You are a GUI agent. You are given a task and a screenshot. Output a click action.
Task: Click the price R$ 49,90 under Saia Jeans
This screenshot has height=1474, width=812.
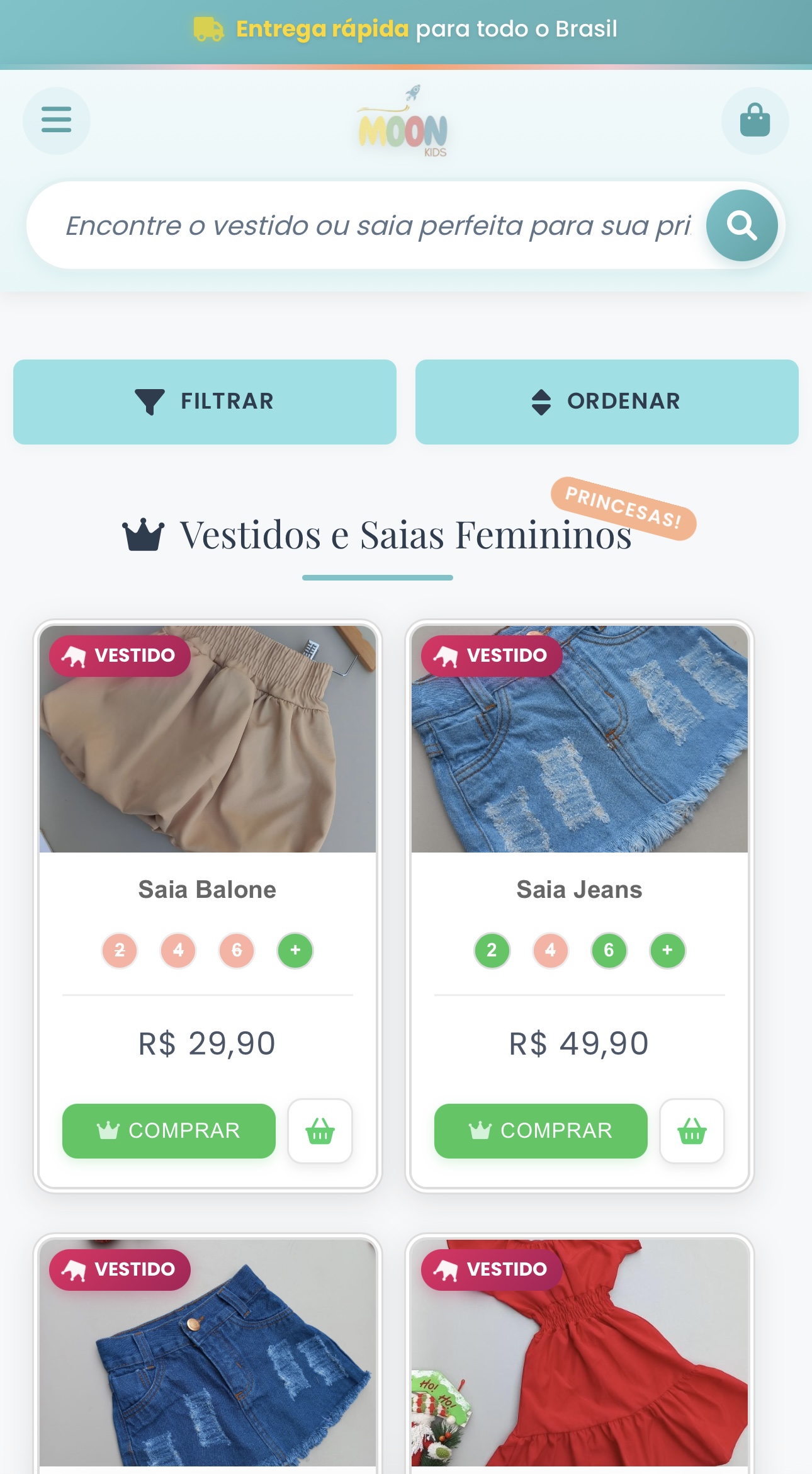tap(579, 1043)
